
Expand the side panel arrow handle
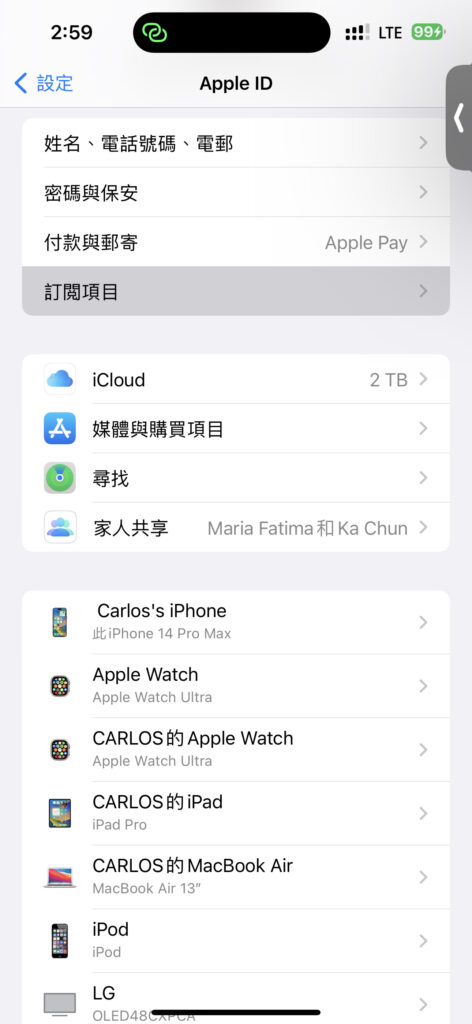pyautogui.click(x=459, y=118)
